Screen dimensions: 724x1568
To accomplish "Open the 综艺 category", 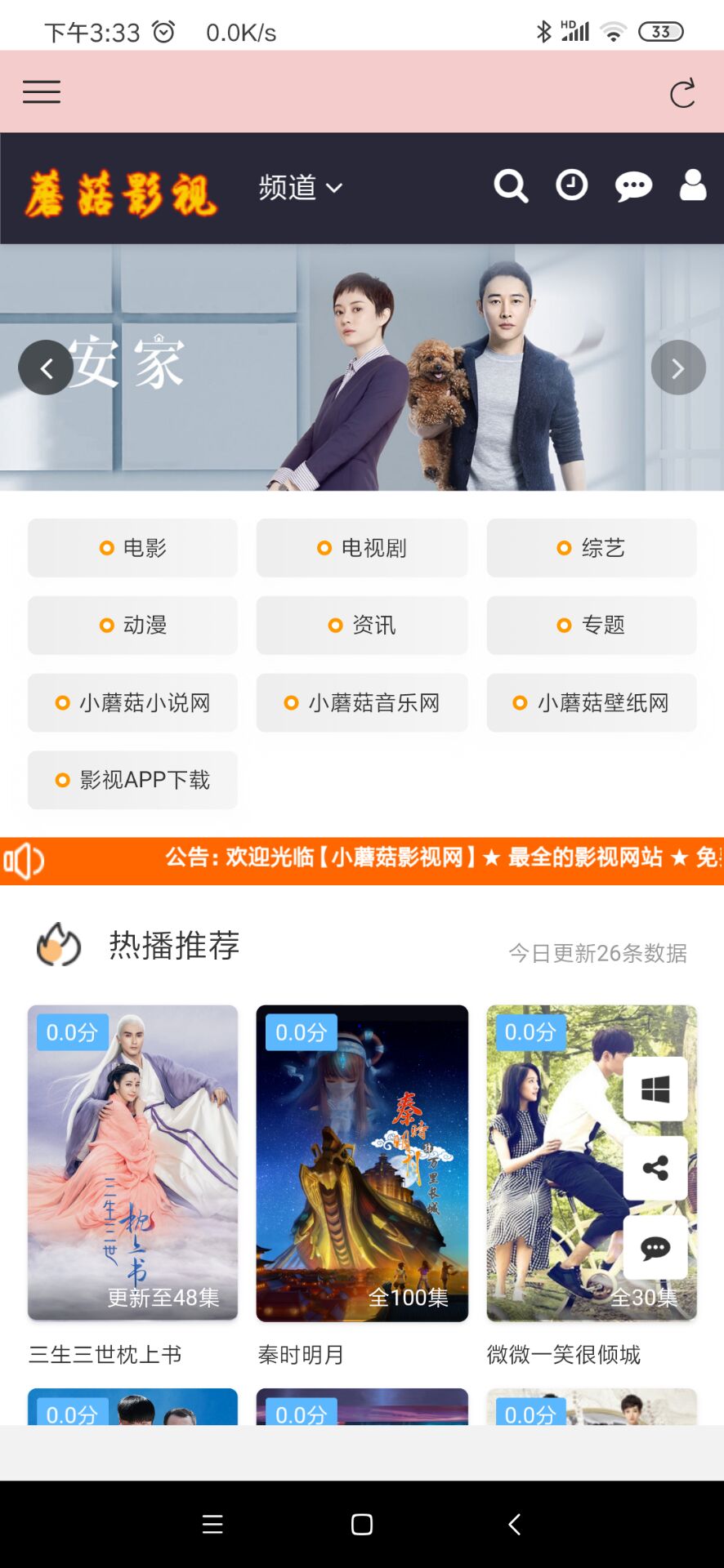I will click(592, 548).
